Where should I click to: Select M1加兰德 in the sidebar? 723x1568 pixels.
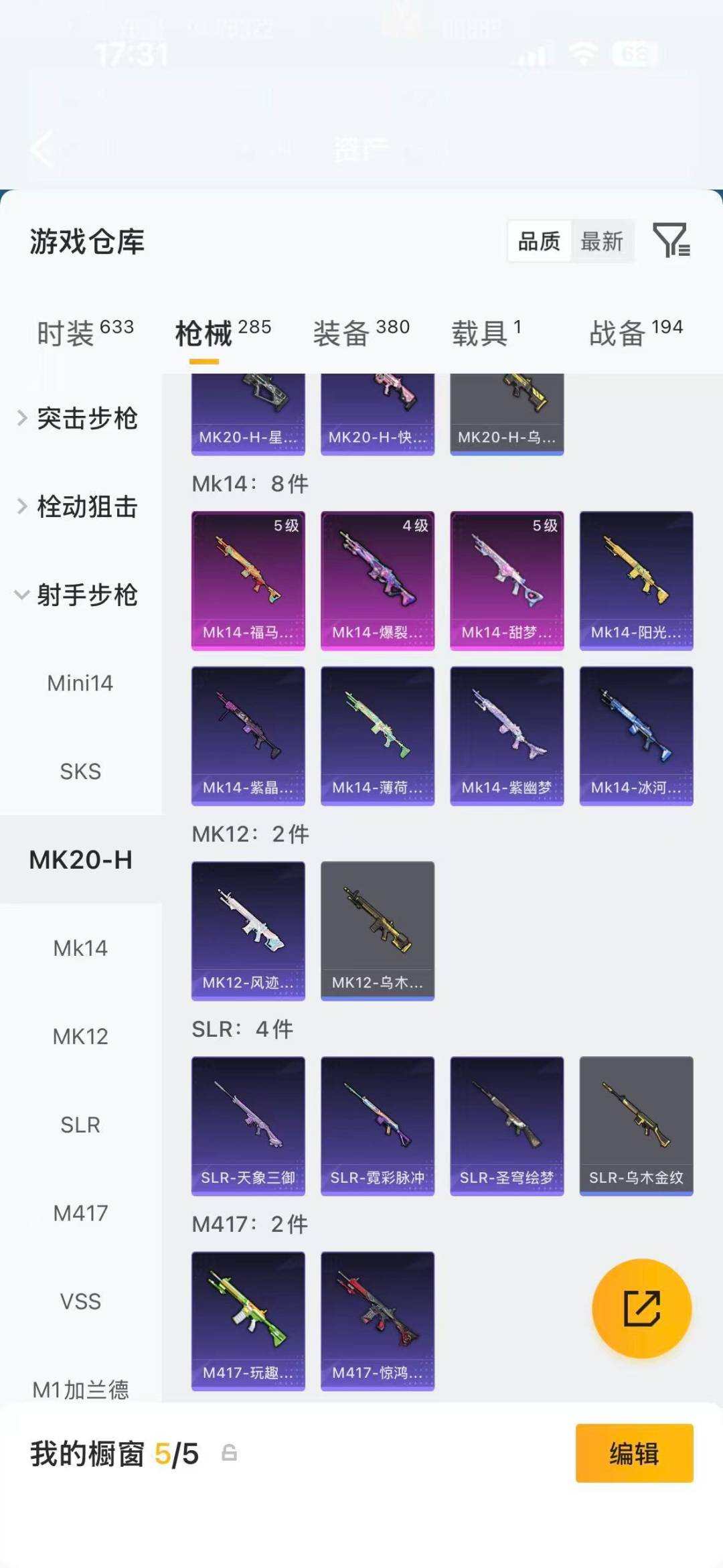[x=80, y=1387]
